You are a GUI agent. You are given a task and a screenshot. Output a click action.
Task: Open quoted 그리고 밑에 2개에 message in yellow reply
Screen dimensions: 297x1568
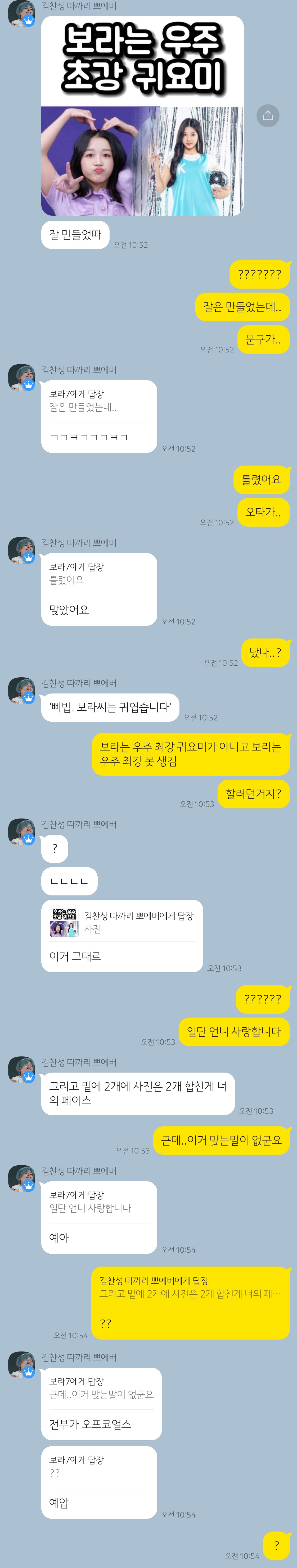click(190, 1287)
